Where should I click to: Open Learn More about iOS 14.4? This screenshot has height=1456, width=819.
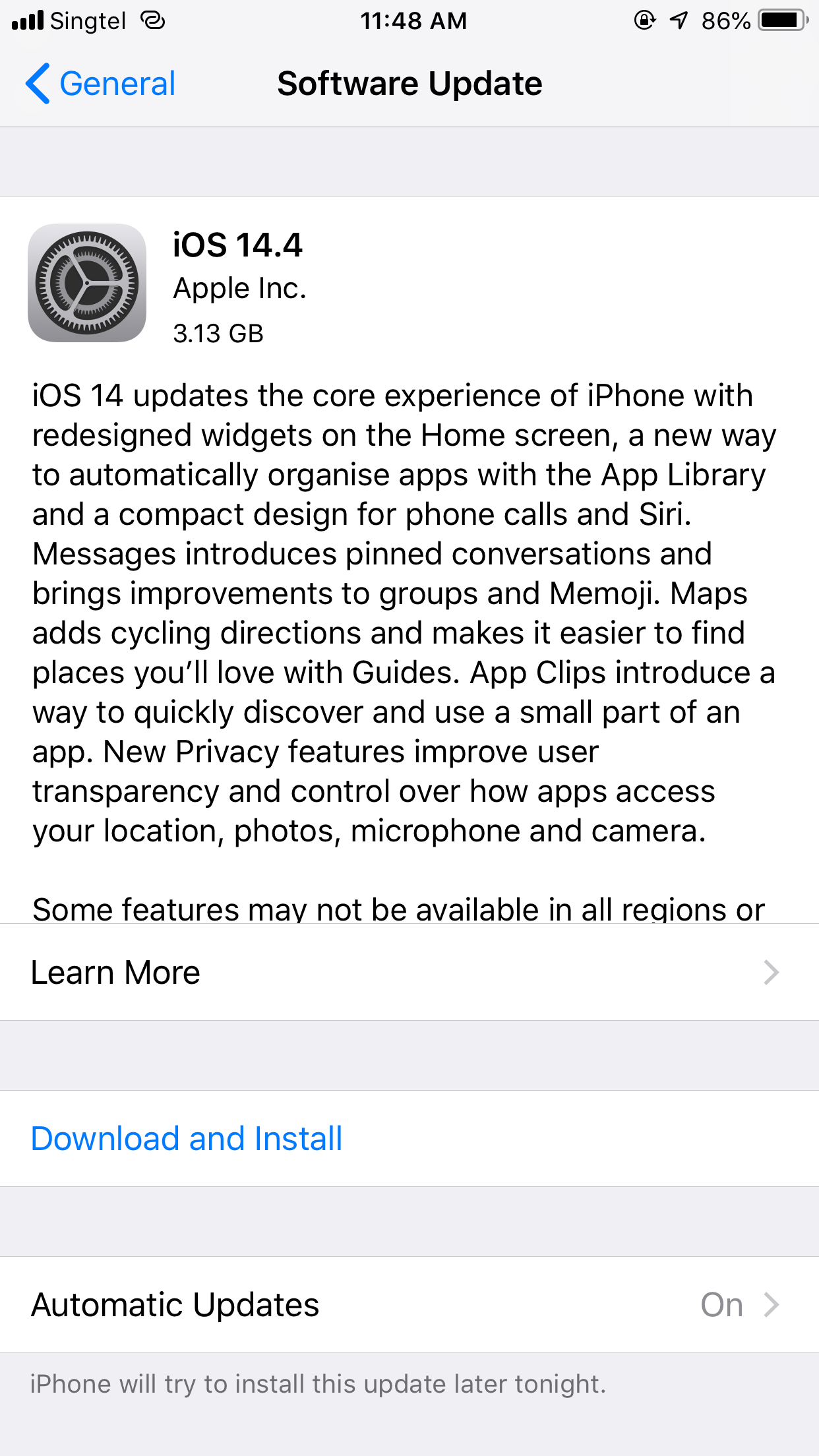point(409,972)
